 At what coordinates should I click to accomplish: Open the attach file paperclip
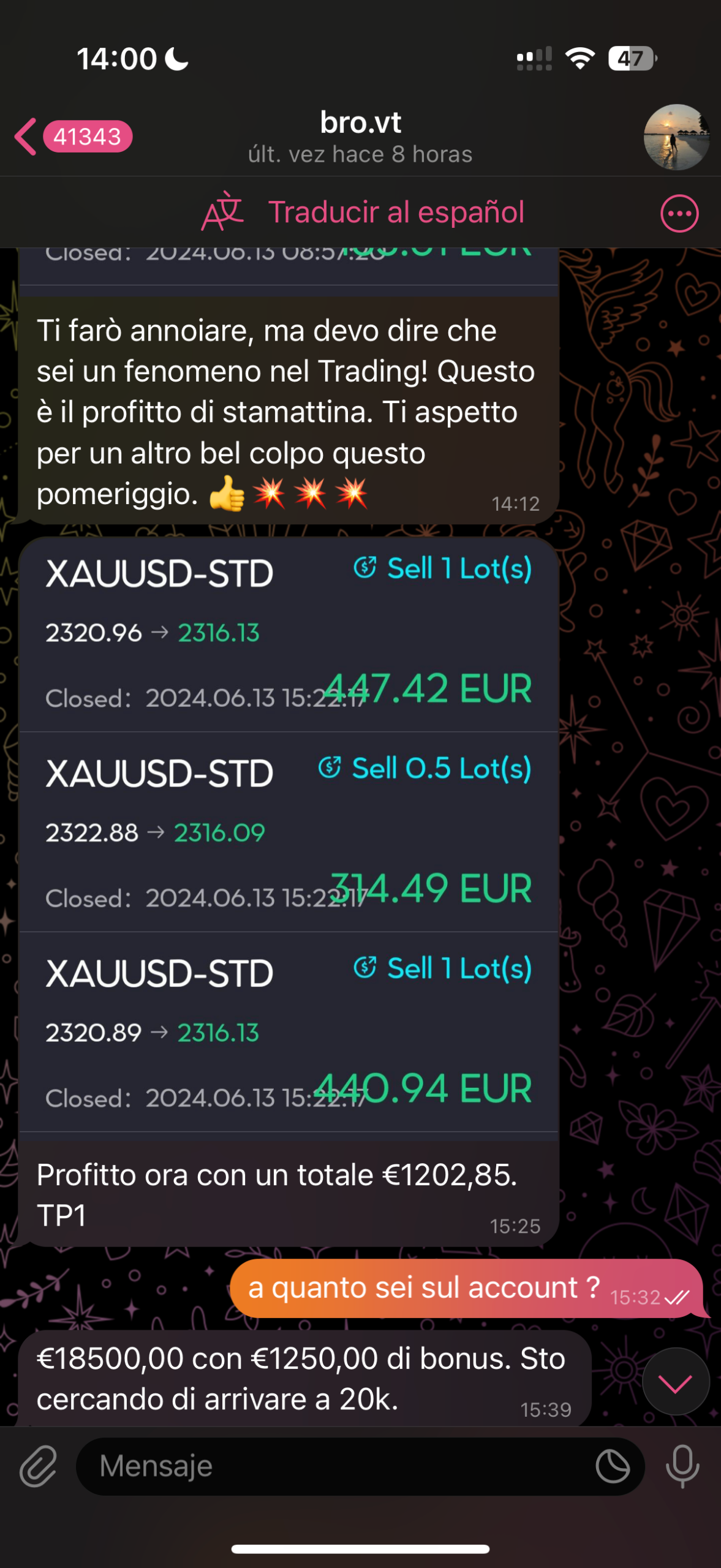click(x=38, y=1467)
